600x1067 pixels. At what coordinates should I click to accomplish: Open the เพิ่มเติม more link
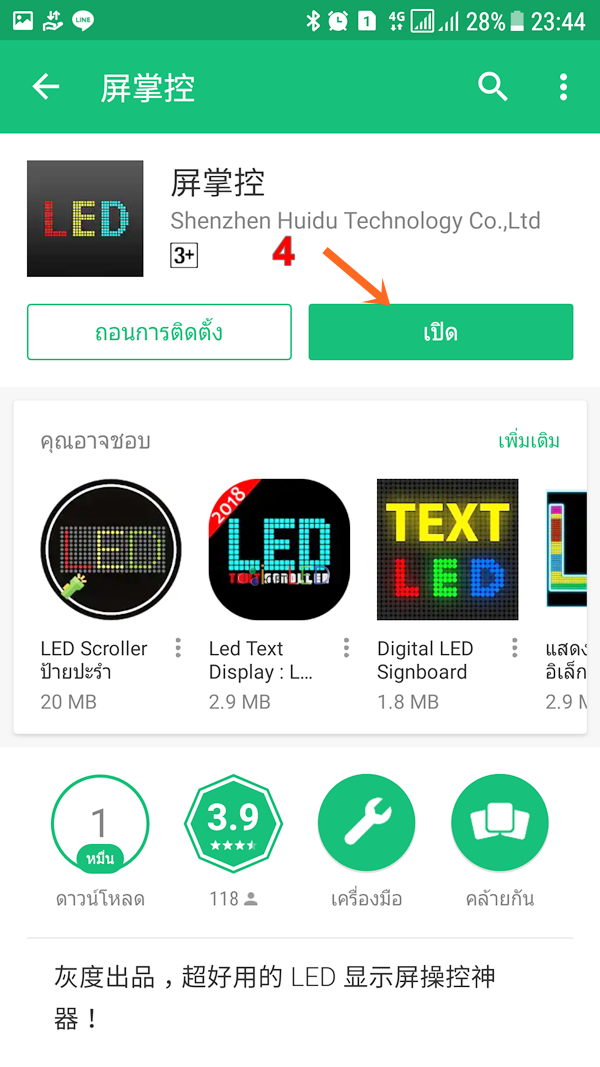coord(529,441)
